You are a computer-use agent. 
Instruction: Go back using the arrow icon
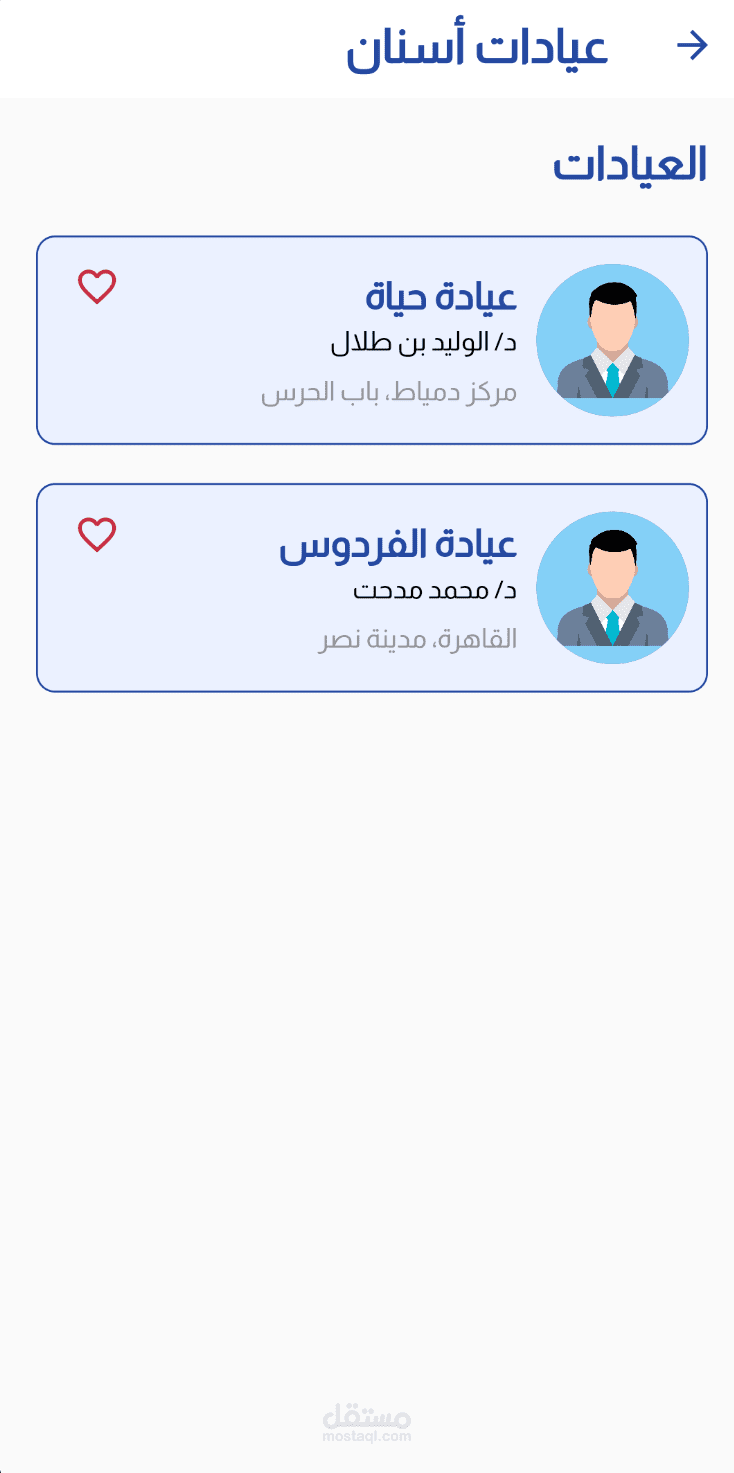pos(692,46)
